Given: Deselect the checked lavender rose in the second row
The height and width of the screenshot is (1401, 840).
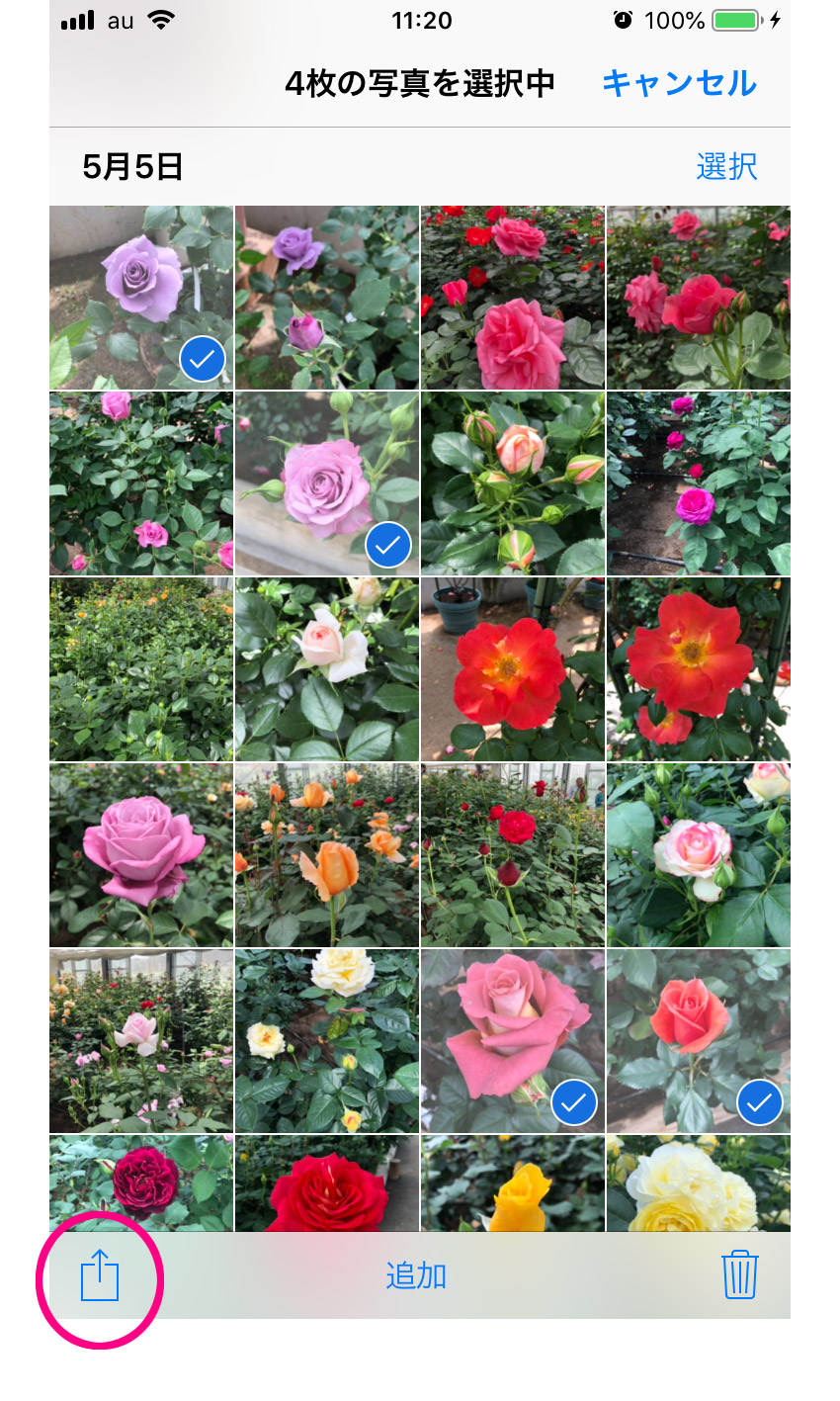Looking at the screenshot, I should [327, 482].
